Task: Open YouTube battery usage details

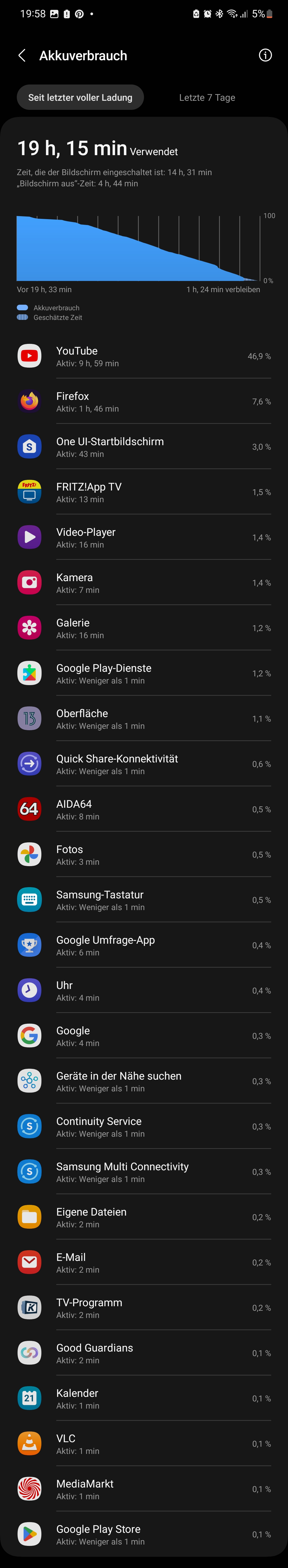Action: [x=144, y=356]
